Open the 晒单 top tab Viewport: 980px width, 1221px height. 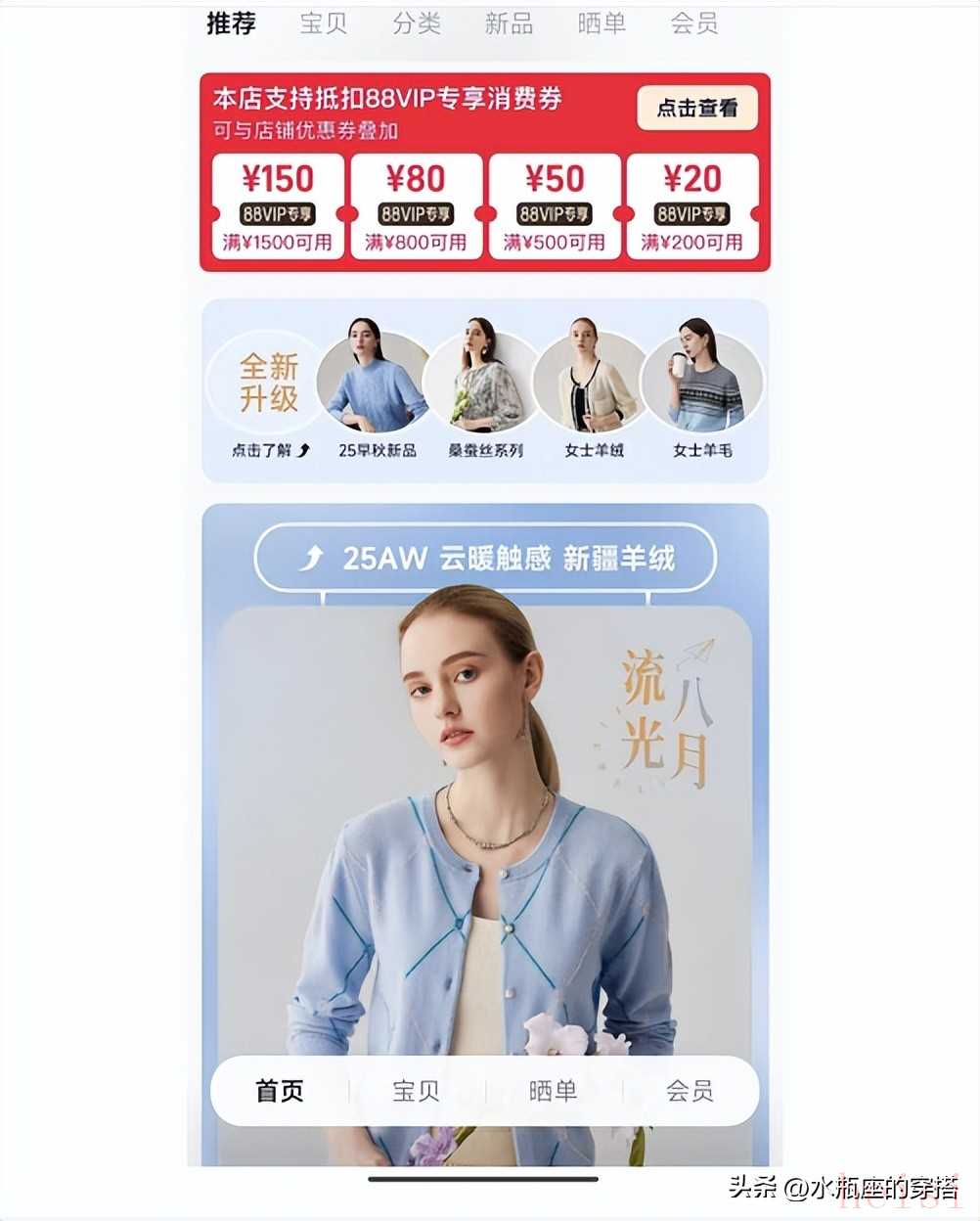[601, 23]
